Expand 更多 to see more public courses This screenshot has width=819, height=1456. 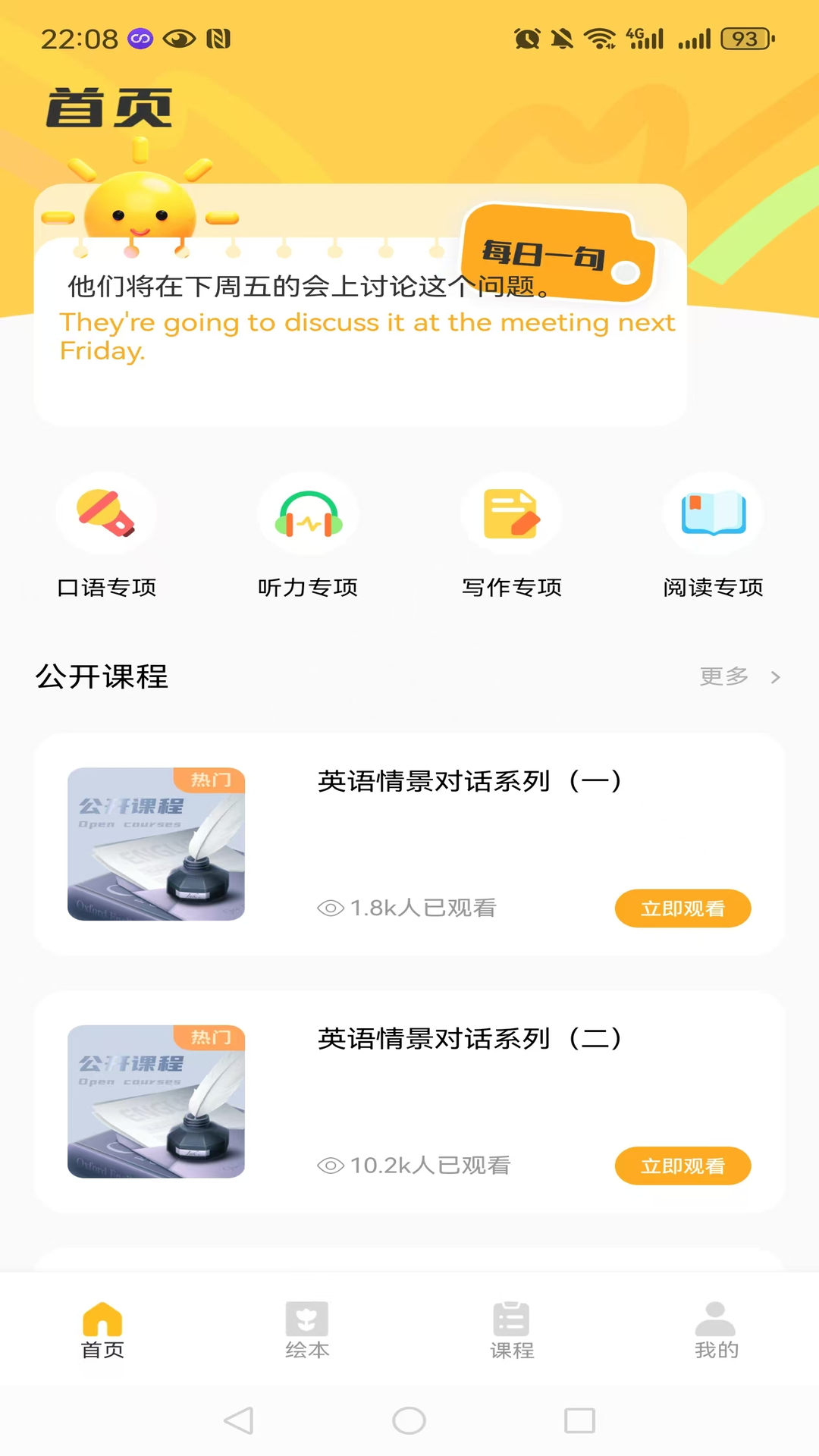(x=723, y=677)
